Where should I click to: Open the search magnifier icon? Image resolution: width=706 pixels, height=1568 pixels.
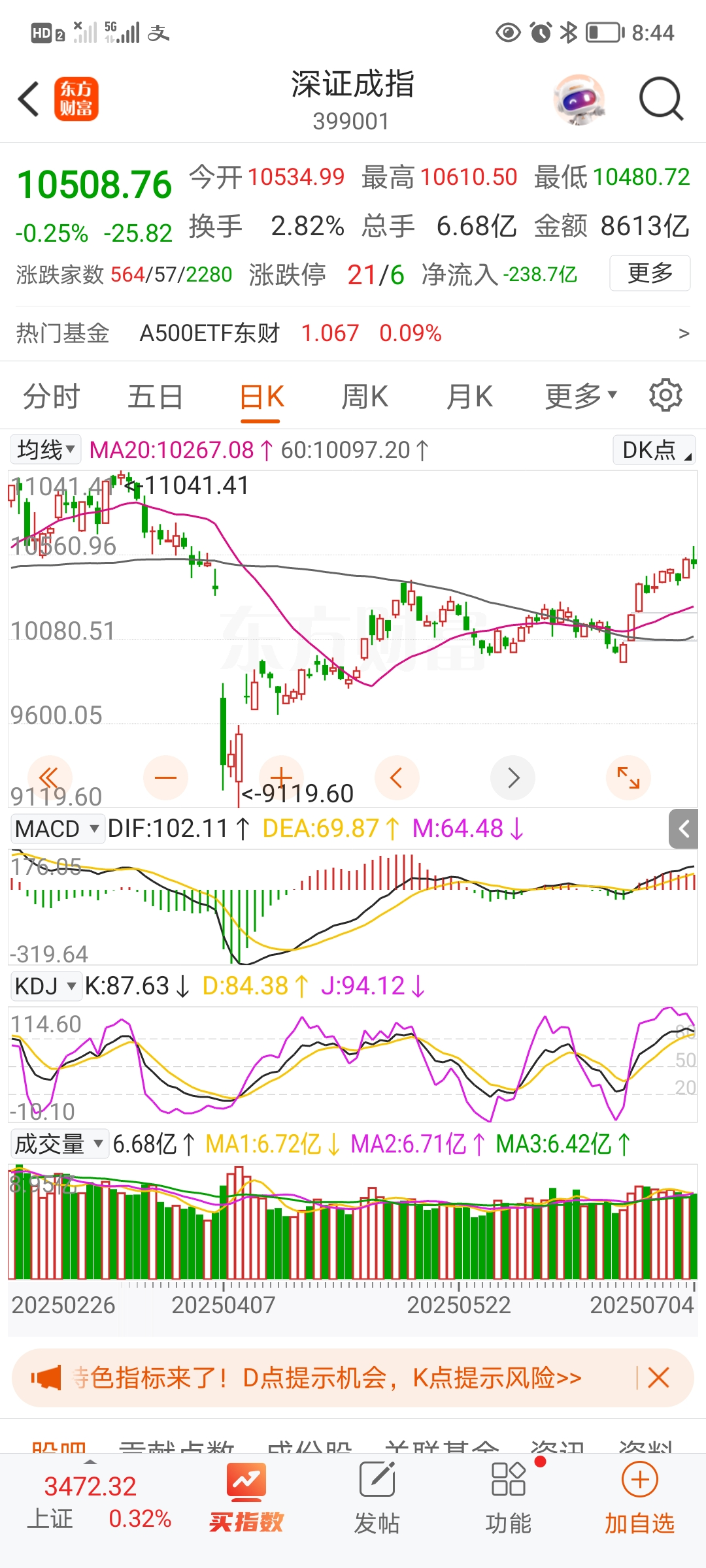click(660, 100)
